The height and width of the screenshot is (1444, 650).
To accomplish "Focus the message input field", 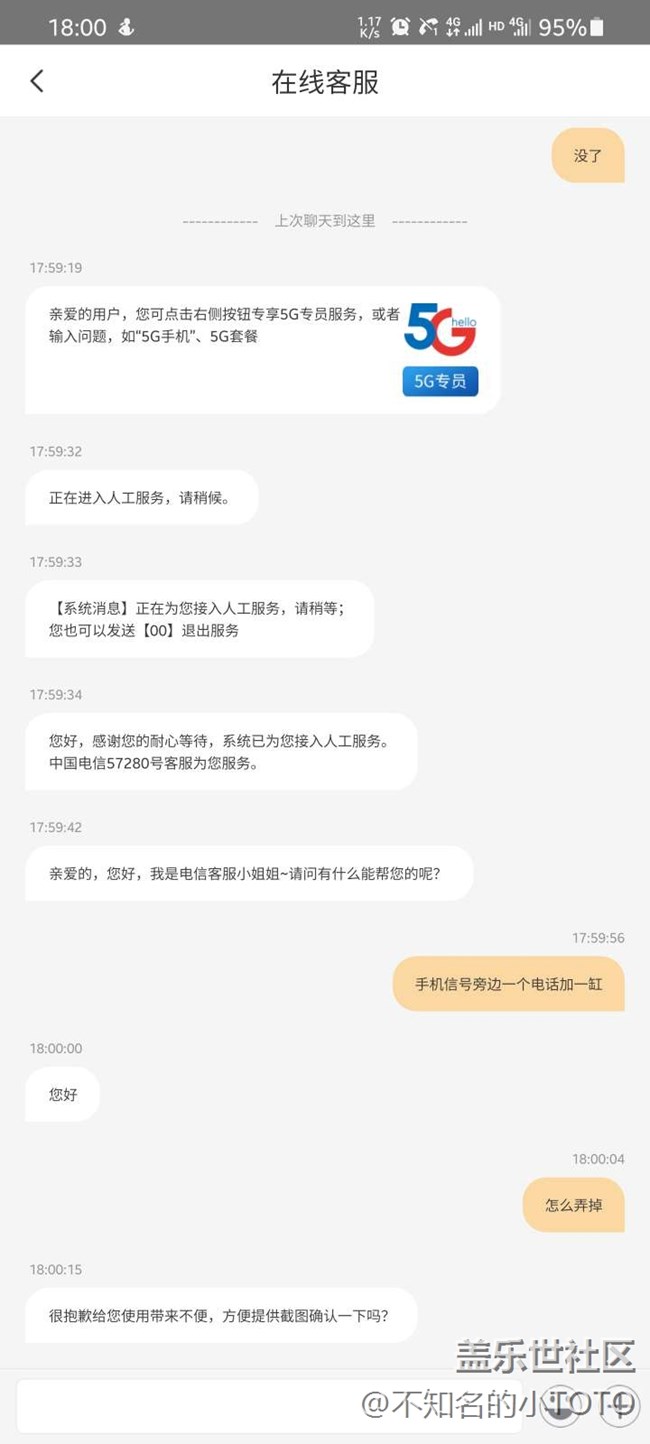I will point(270,1404).
